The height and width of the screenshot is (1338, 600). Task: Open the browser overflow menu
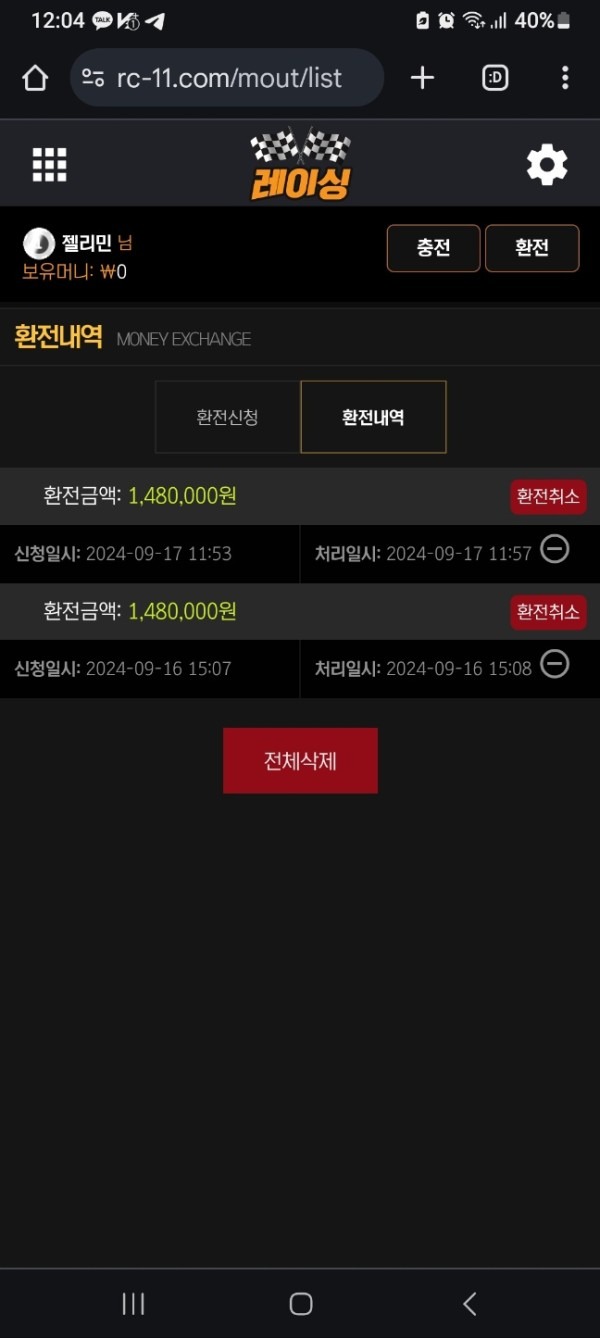point(565,78)
